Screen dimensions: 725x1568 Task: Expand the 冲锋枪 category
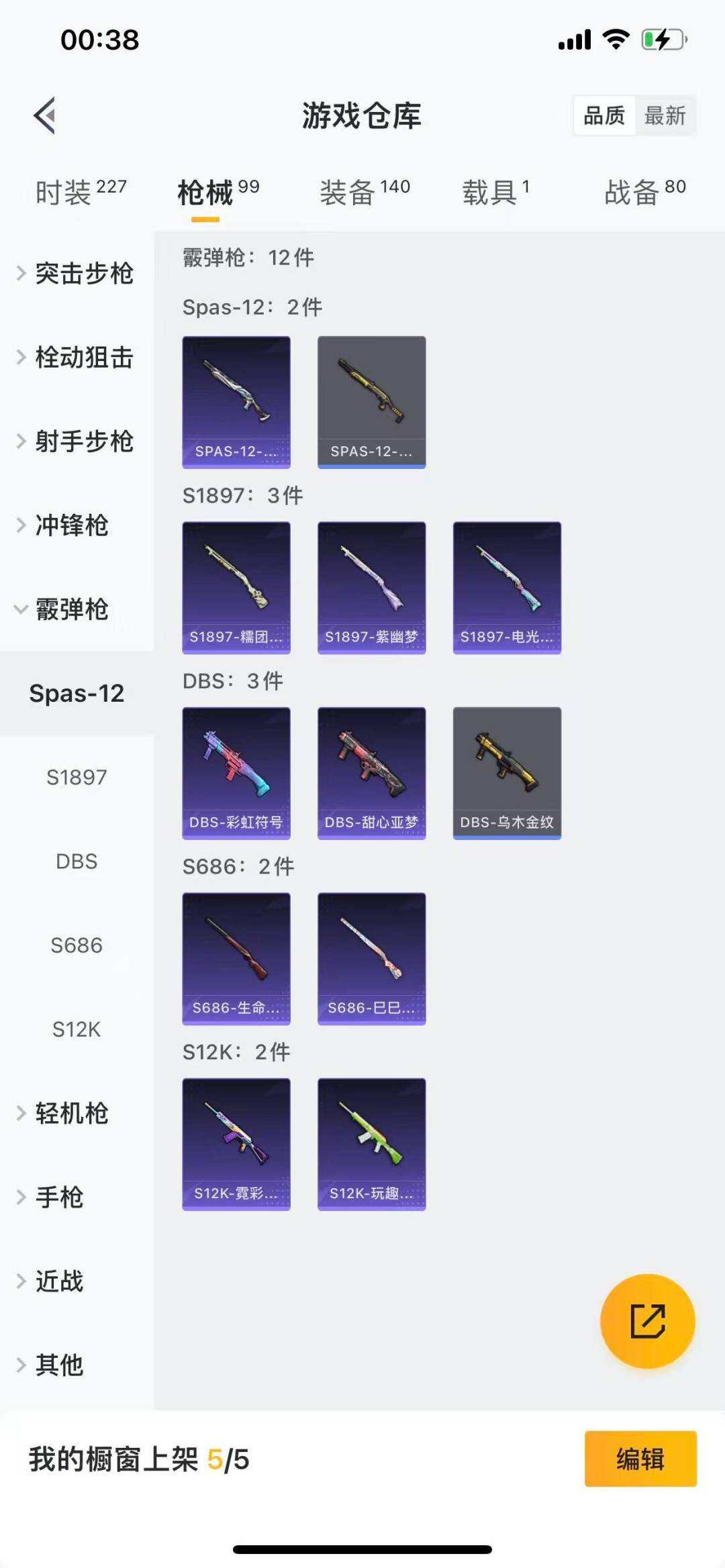(75, 526)
